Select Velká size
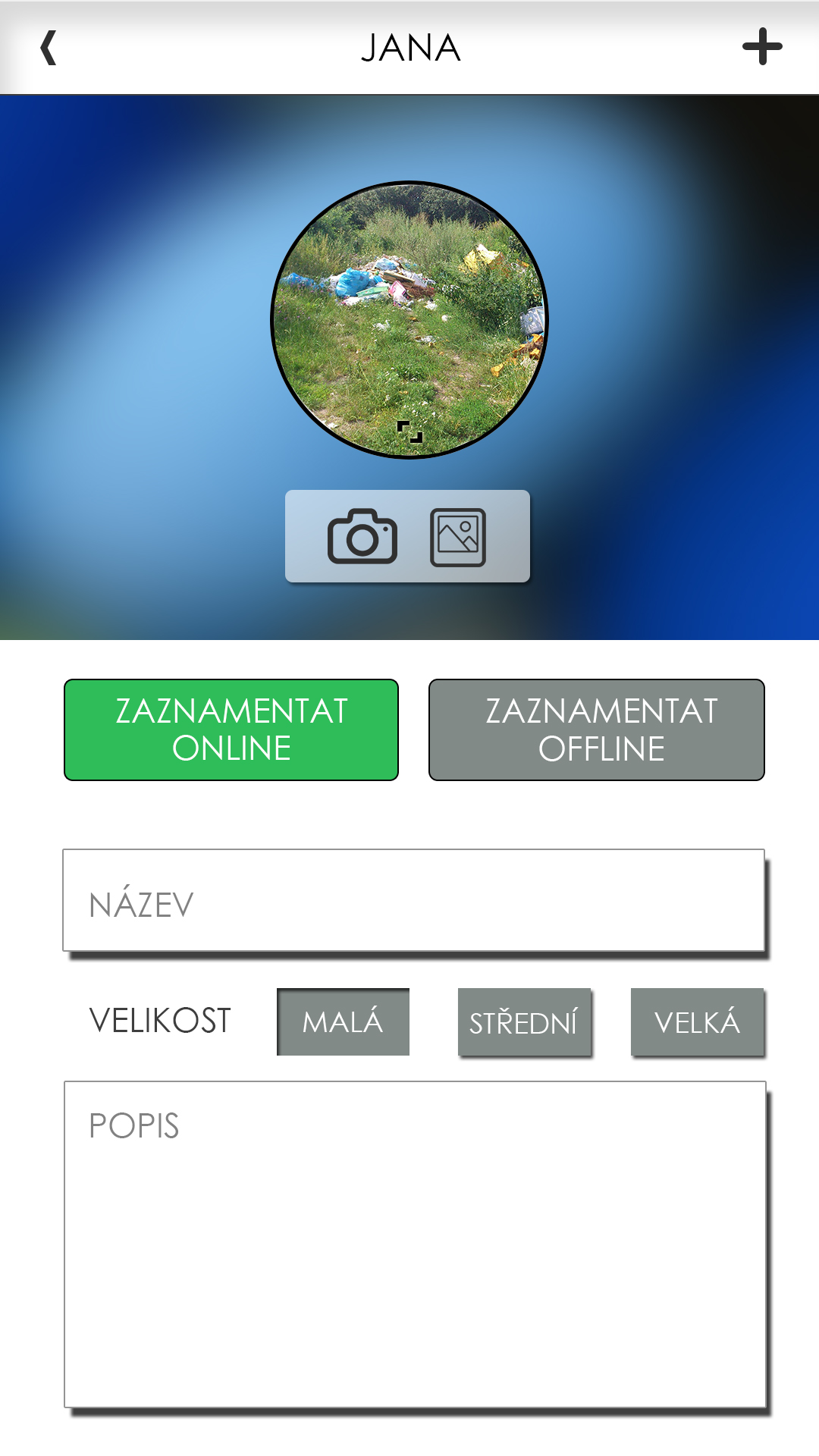 click(x=697, y=1022)
